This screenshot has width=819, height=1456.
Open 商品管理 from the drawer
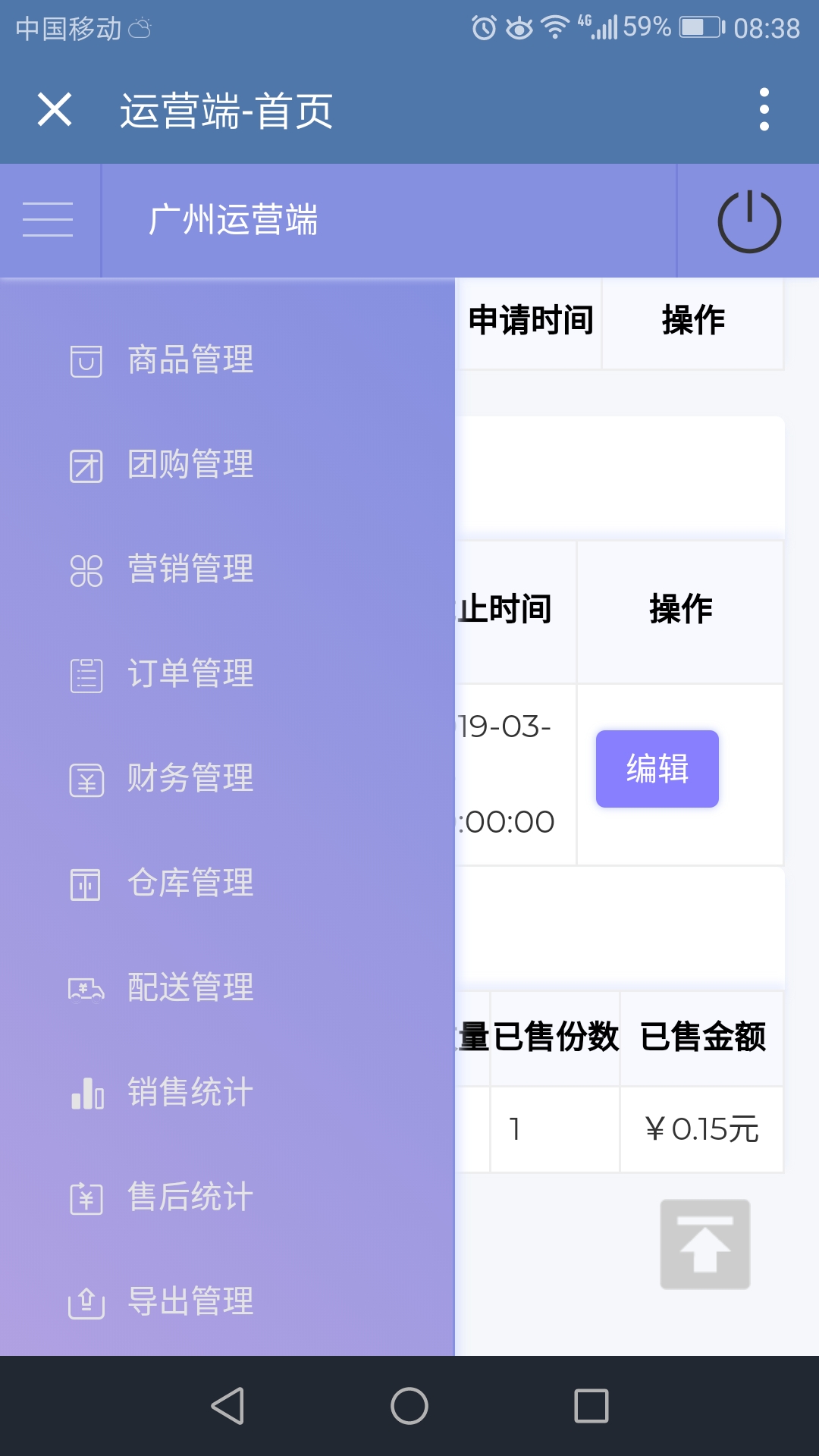[190, 359]
